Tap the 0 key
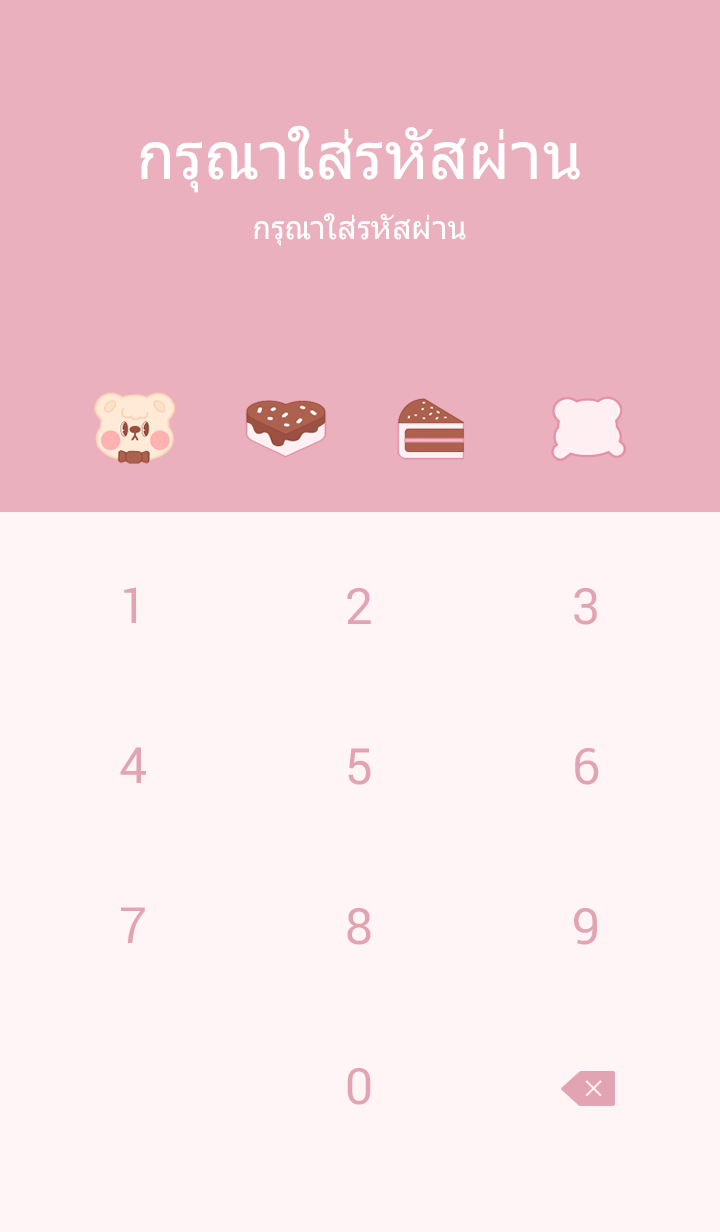Viewport: 720px width, 1232px height. coord(359,1087)
